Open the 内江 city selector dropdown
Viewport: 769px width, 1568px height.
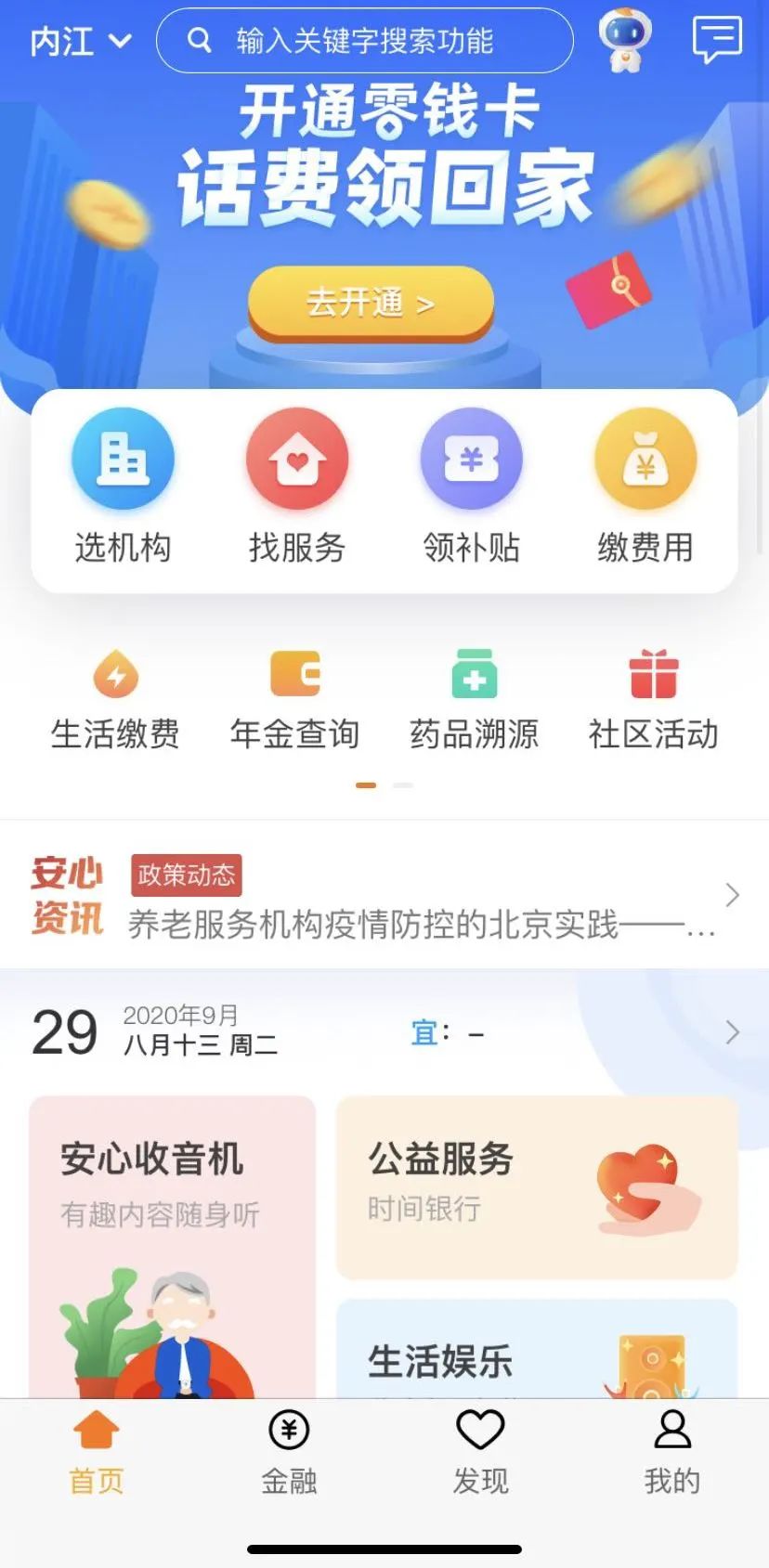click(x=81, y=41)
